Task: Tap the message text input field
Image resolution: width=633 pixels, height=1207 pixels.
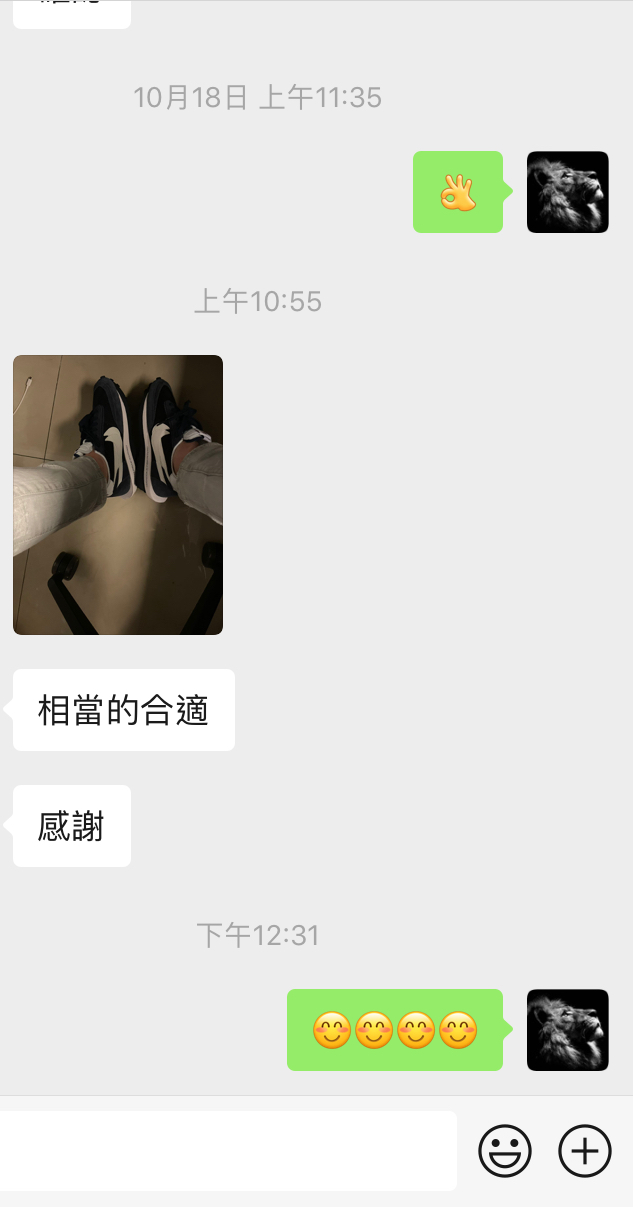Action: coord(228,1151)
